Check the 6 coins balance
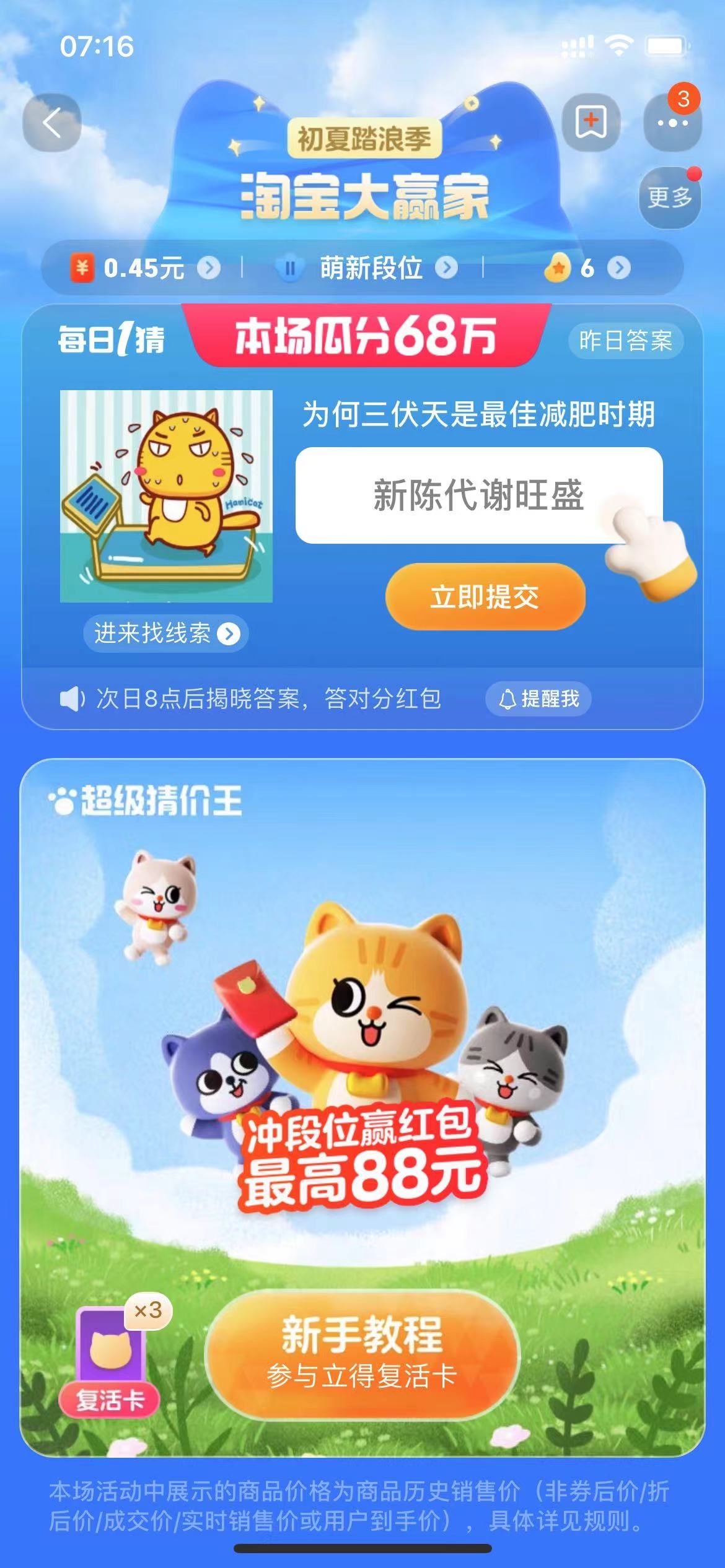725x1568 pixels. pyautogui.click(x=587, y=268)
